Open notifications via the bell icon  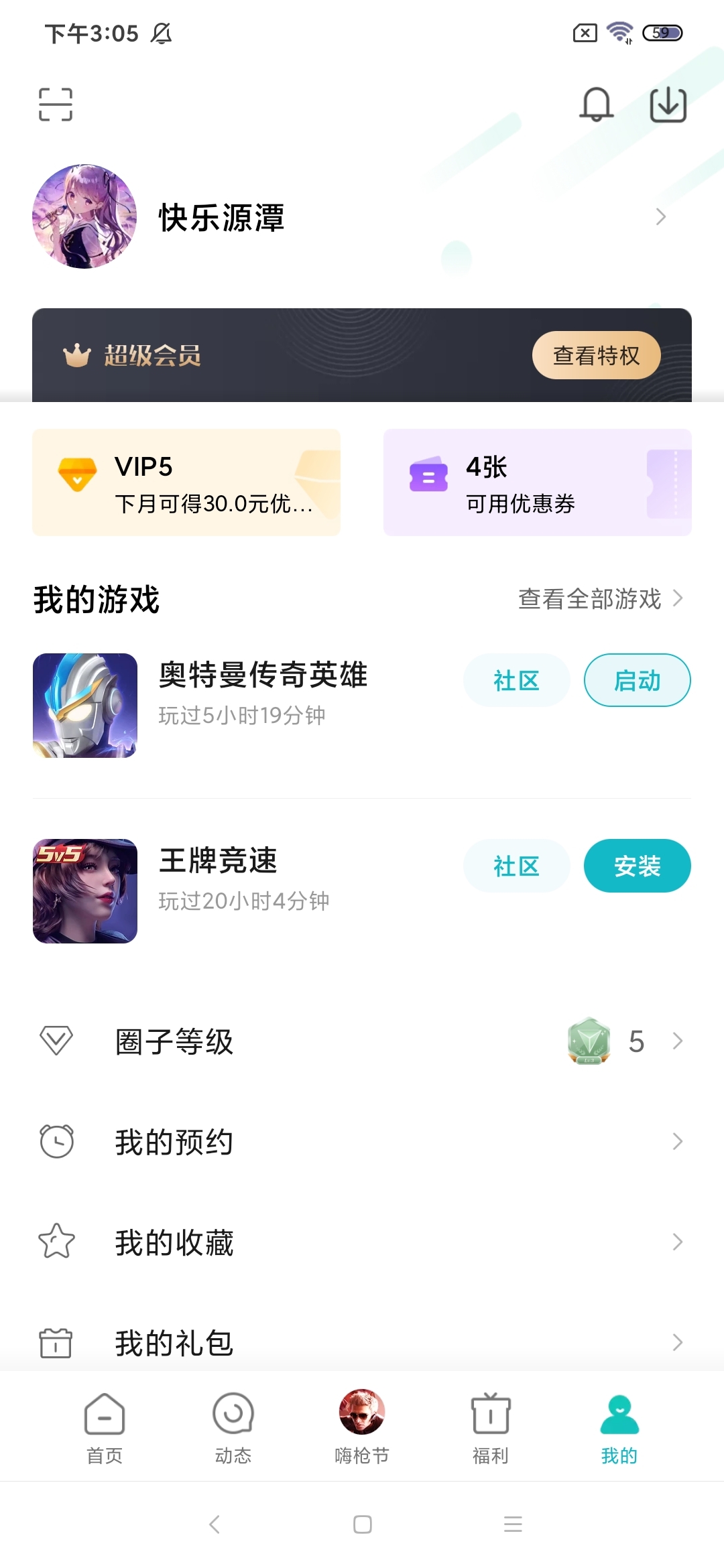coord(597,105)
